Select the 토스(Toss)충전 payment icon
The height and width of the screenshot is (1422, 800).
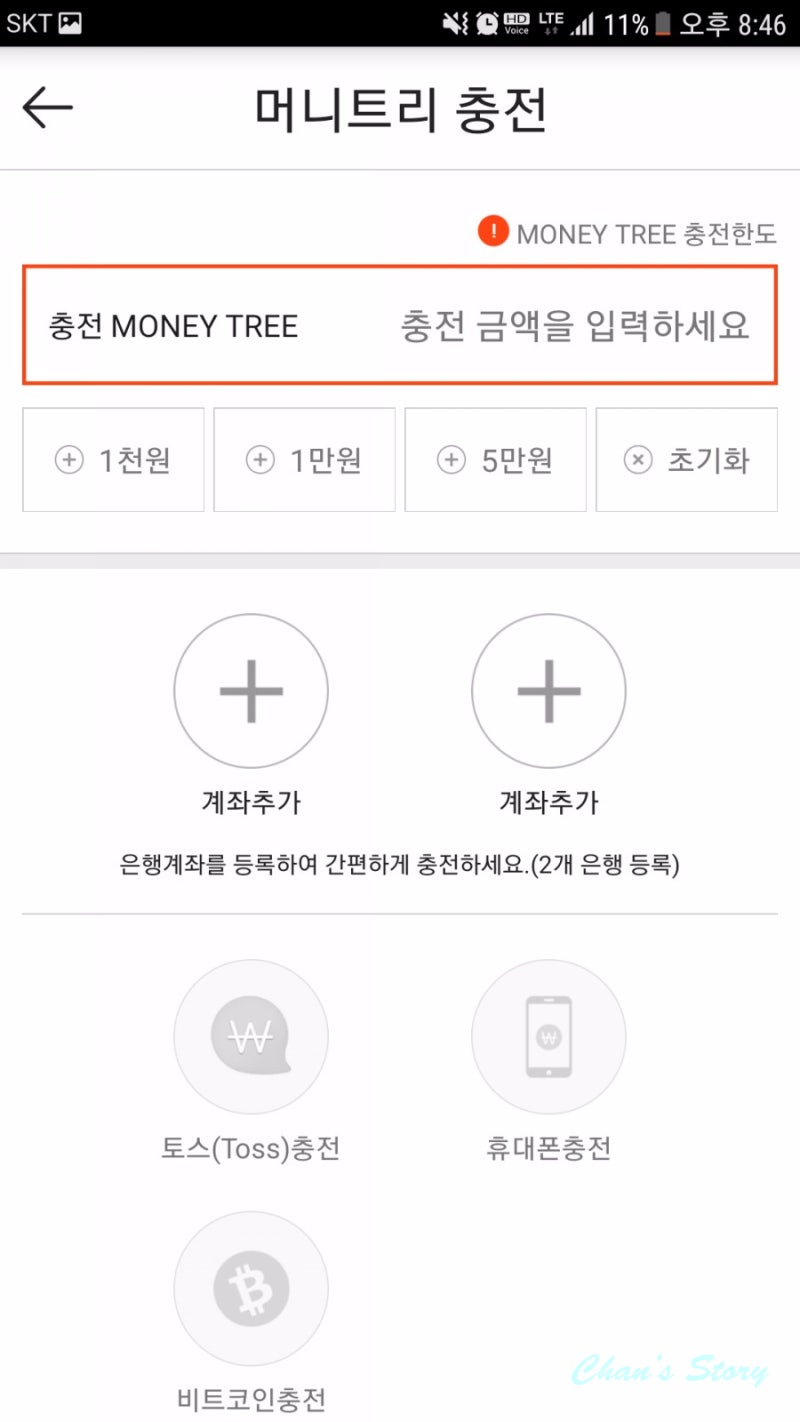click(251, 1036)
